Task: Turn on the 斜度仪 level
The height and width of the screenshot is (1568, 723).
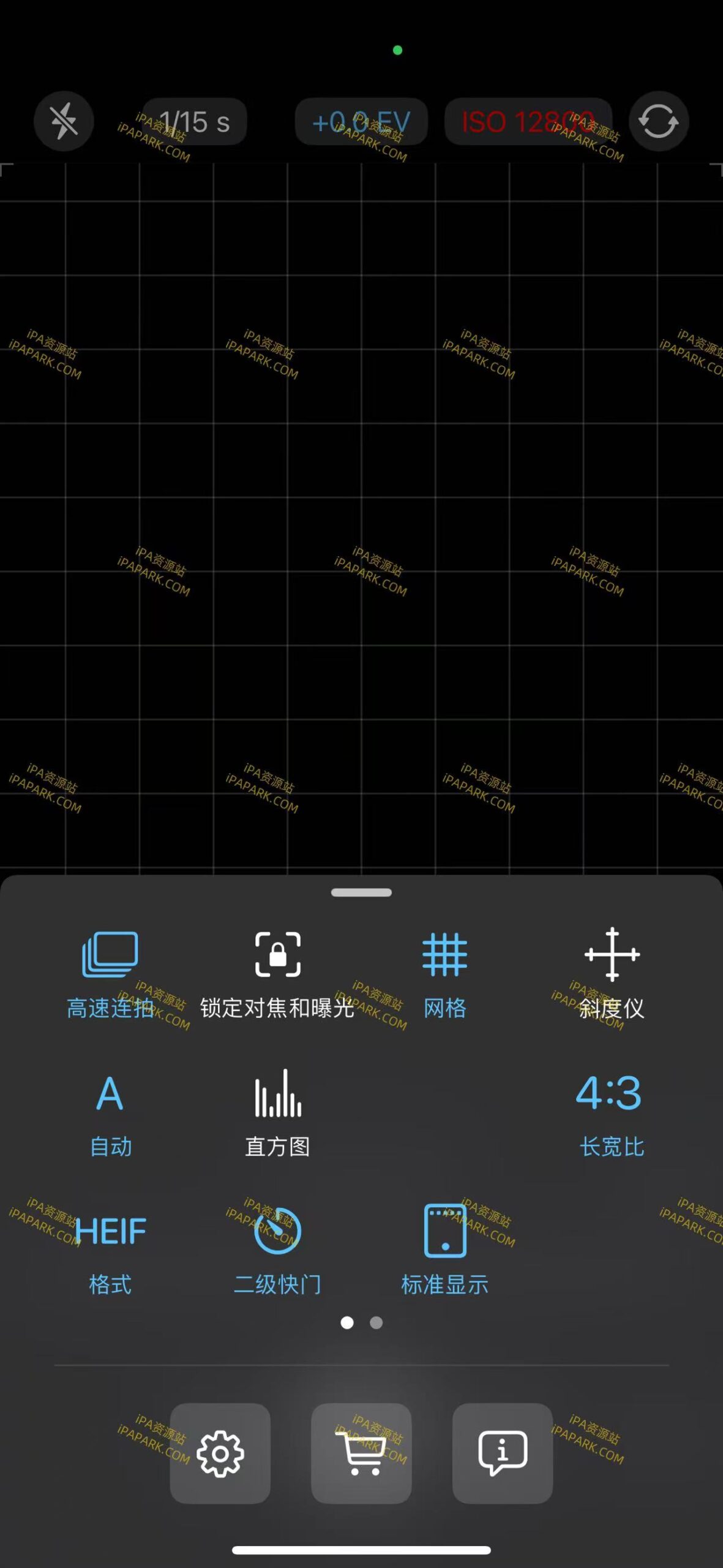Action: tap(612, 973)
